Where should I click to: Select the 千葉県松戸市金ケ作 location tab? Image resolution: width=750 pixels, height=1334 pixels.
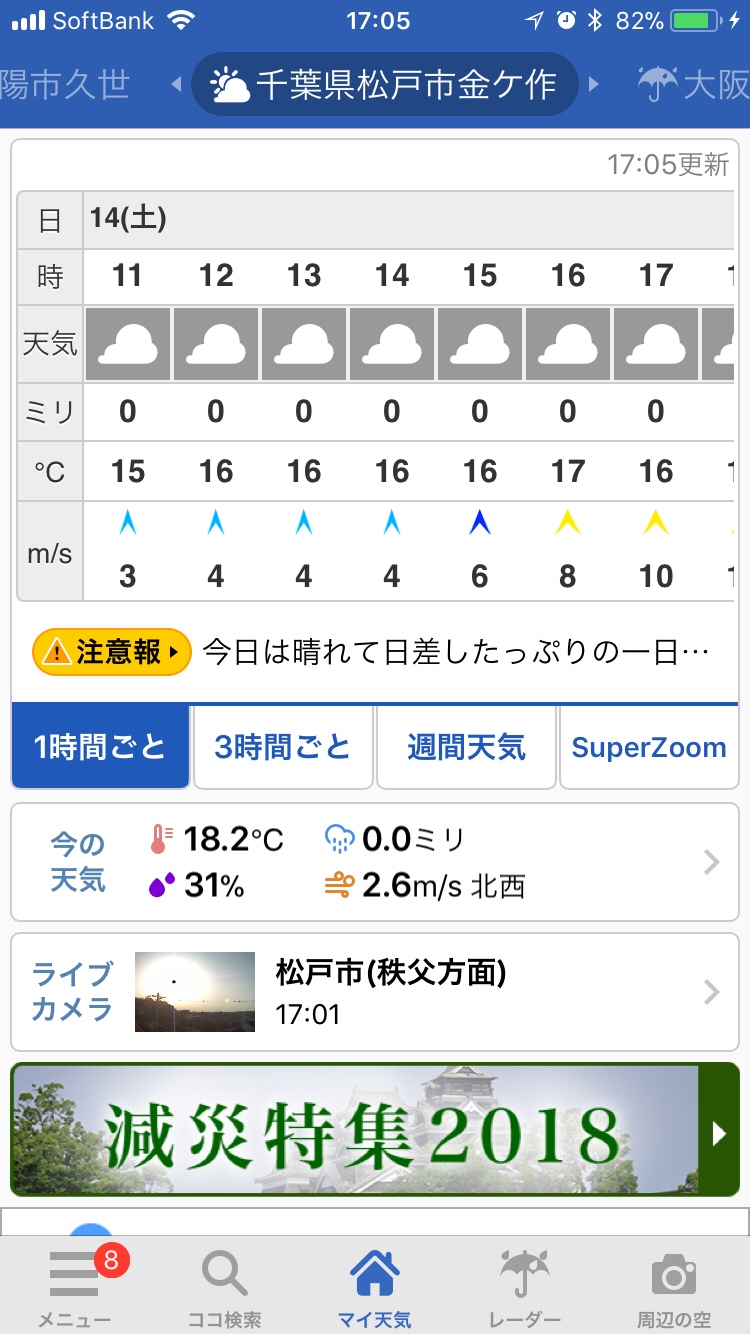click(x=385, y=85)
